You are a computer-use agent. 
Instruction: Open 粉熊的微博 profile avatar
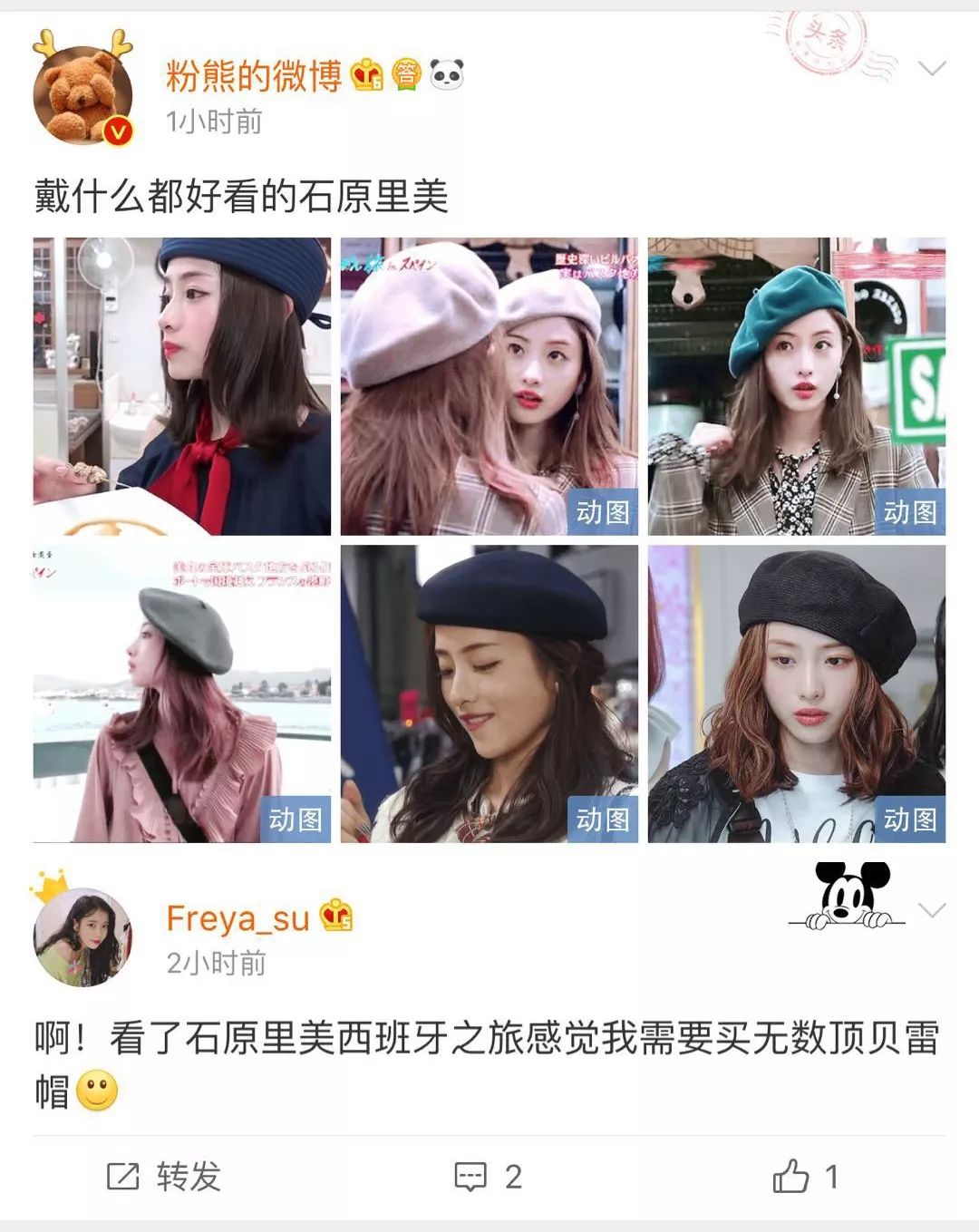[82, 95]
